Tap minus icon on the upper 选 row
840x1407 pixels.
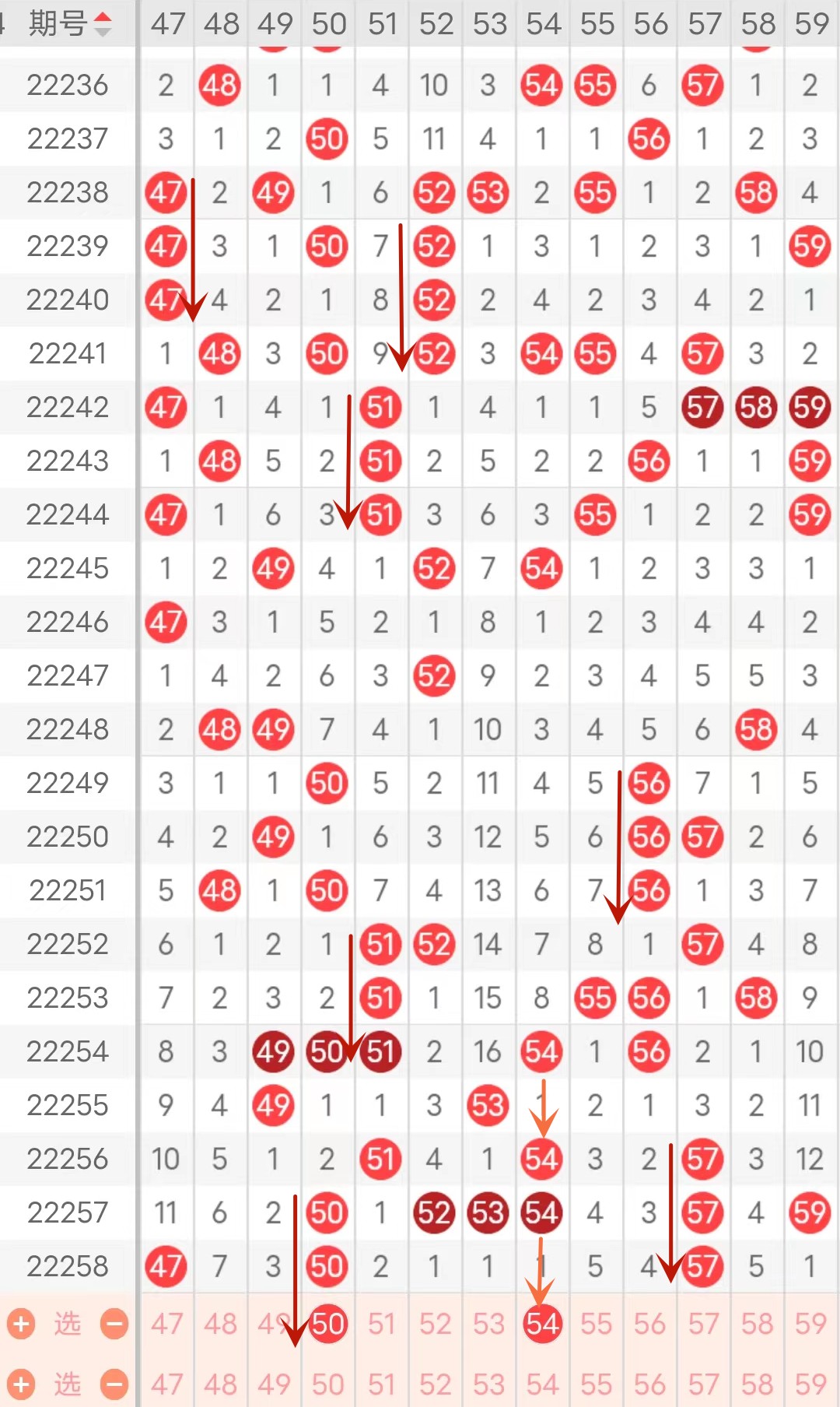point(114,1323)
